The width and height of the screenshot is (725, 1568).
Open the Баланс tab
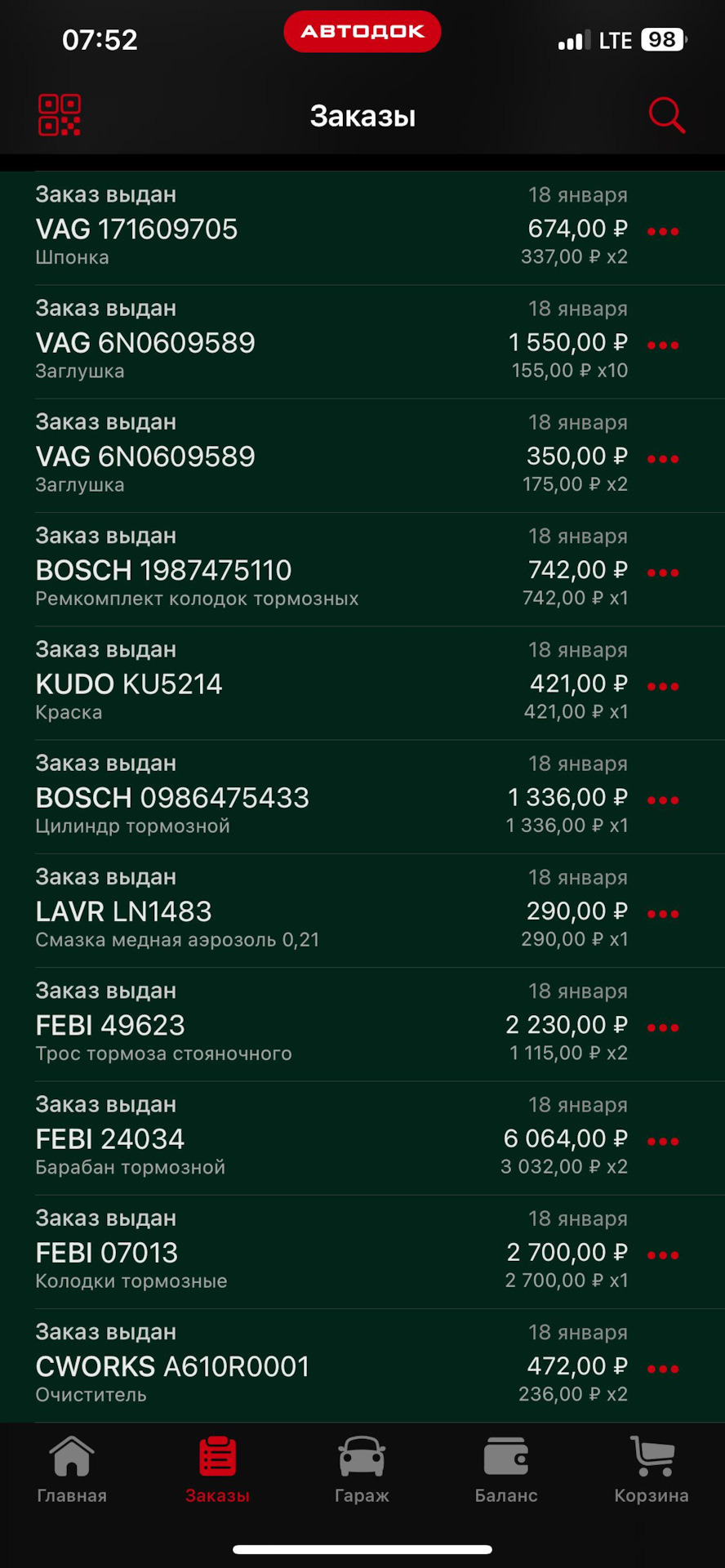point(506,1470)
